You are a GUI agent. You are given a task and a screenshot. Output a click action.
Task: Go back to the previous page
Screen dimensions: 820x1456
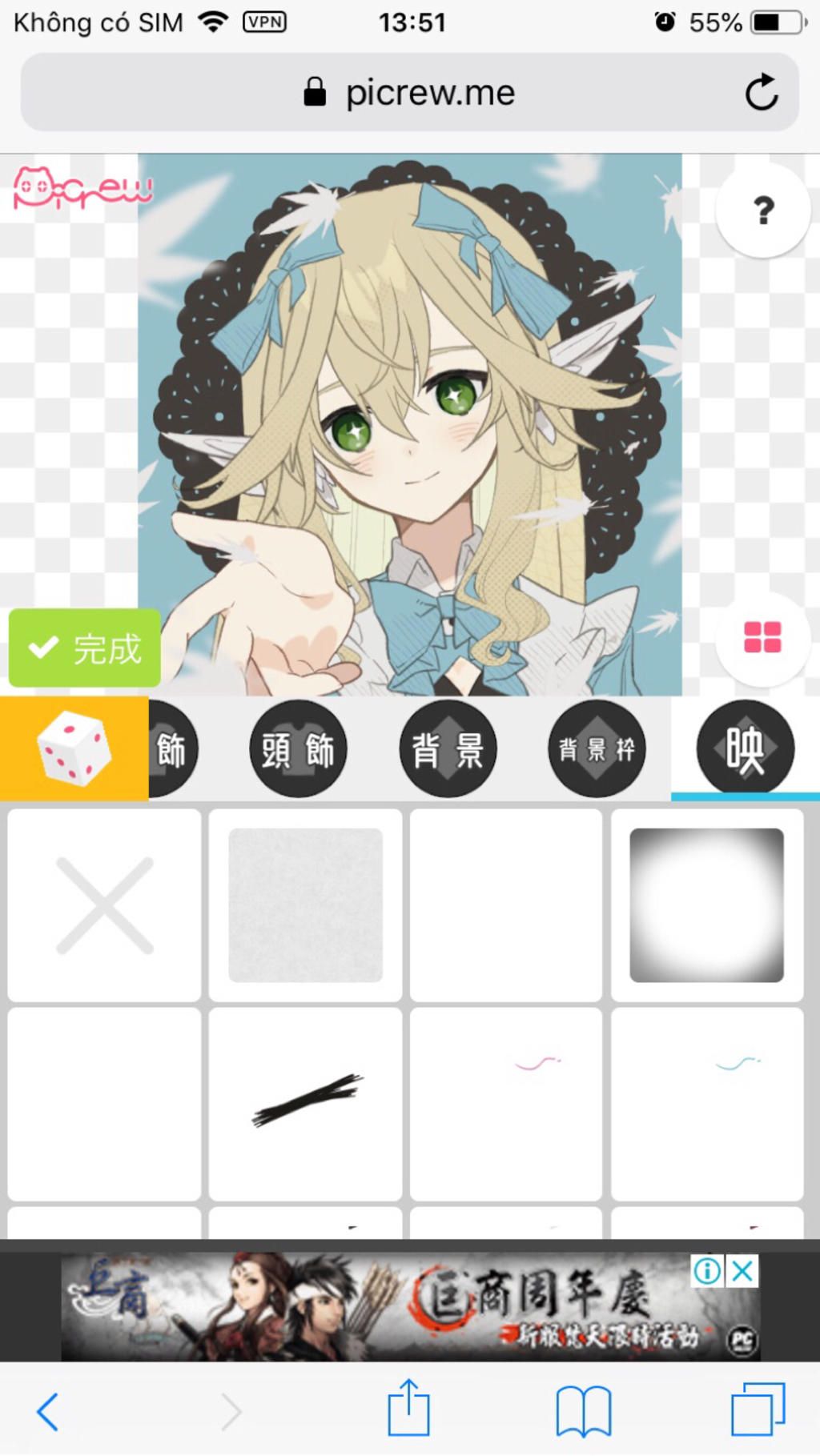point(48,1410)
